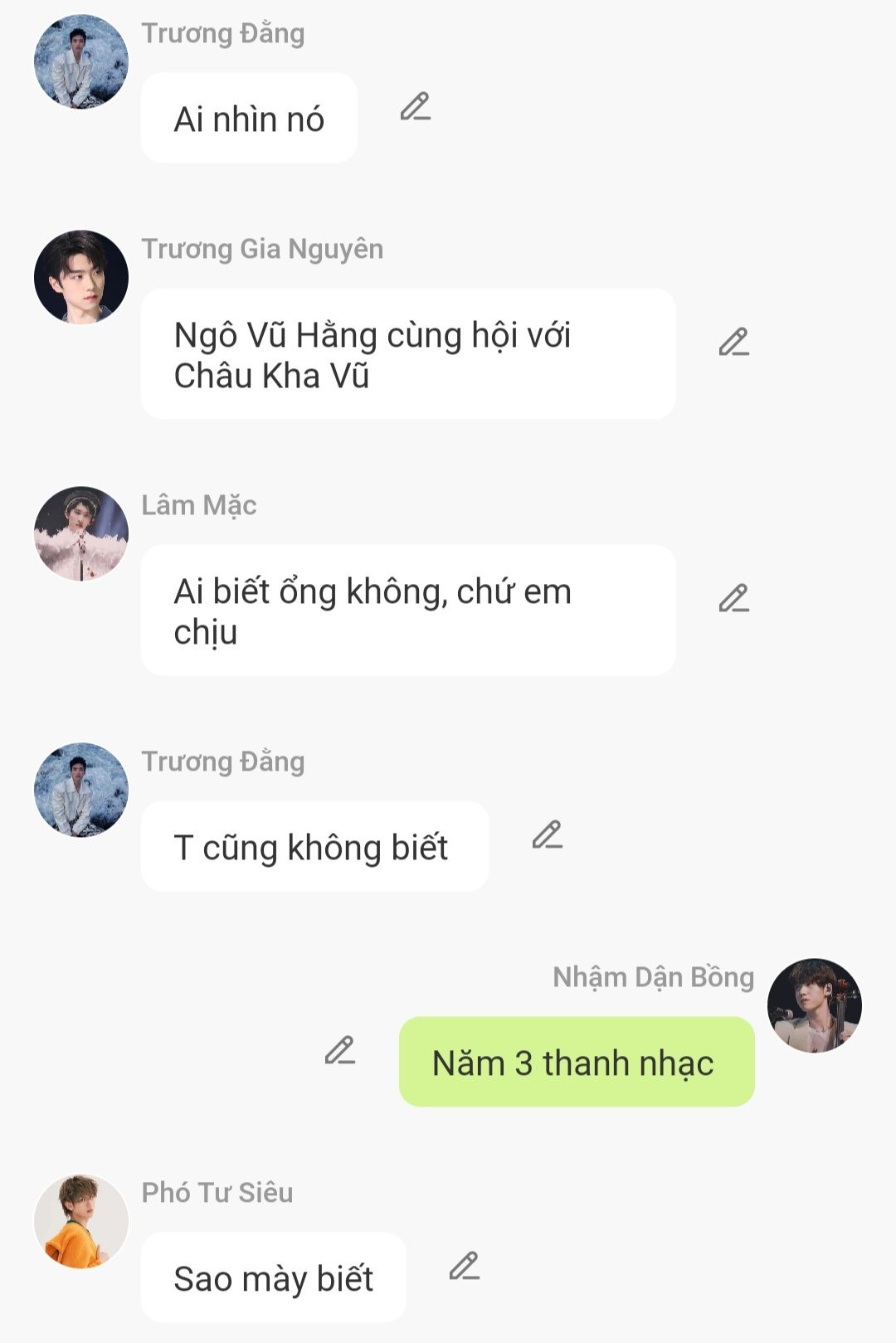896x1343 pixels.
Task: Open Trương Gia Nguyên's avatar
Action: click(x=81, y=277)
